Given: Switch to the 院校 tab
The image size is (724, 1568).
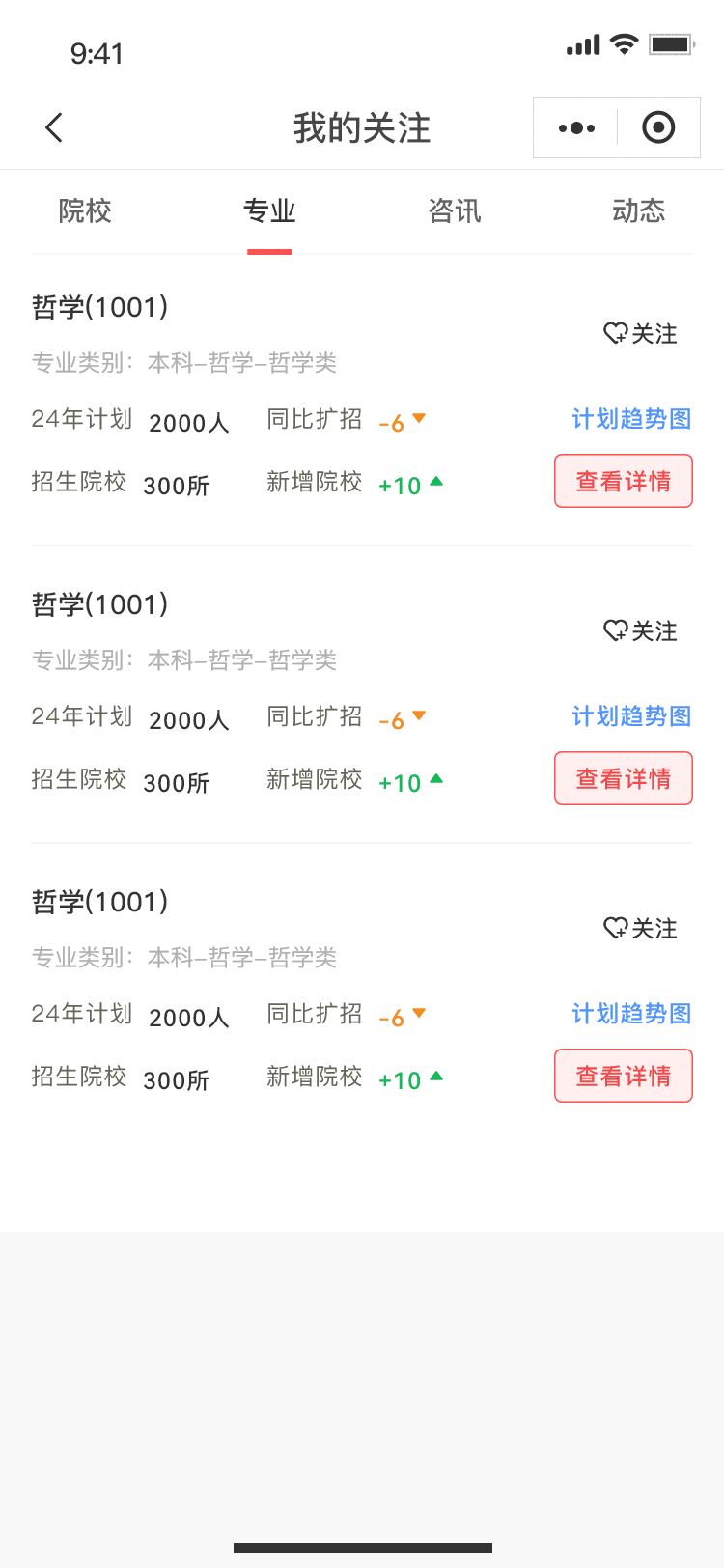Looking at the screenshot, I should pos(85,211).
